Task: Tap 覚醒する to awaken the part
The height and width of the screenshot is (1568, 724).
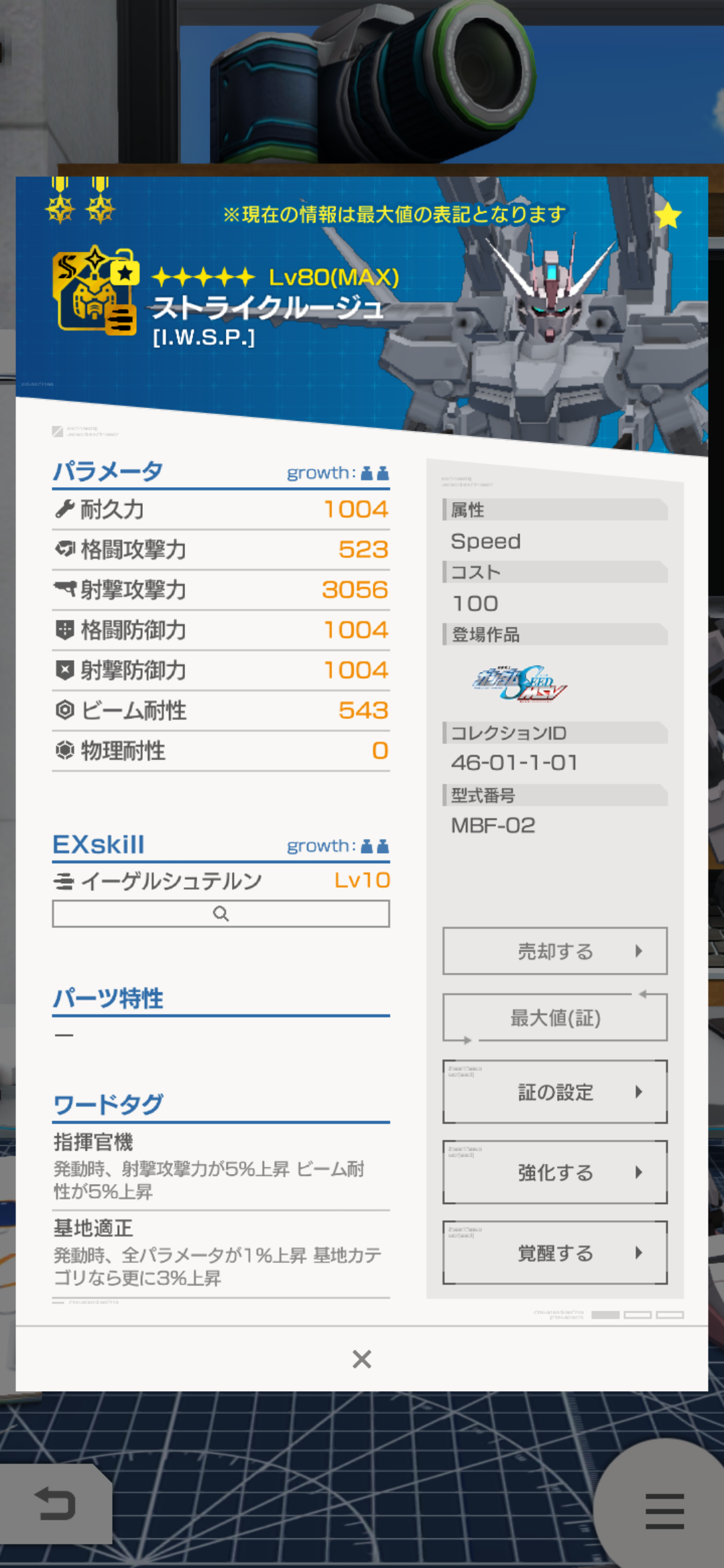Action: (x=554, y=1253)
